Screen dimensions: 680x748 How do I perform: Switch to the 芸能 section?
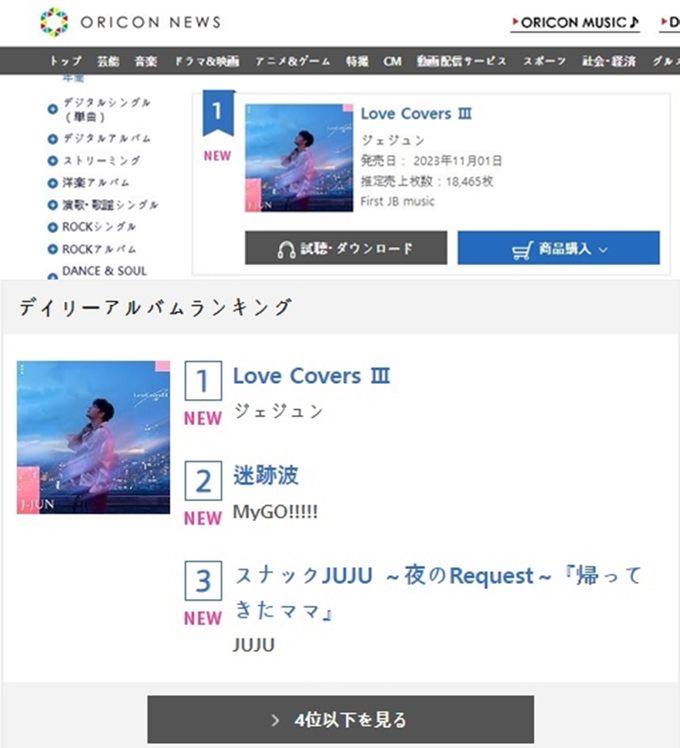107,61
